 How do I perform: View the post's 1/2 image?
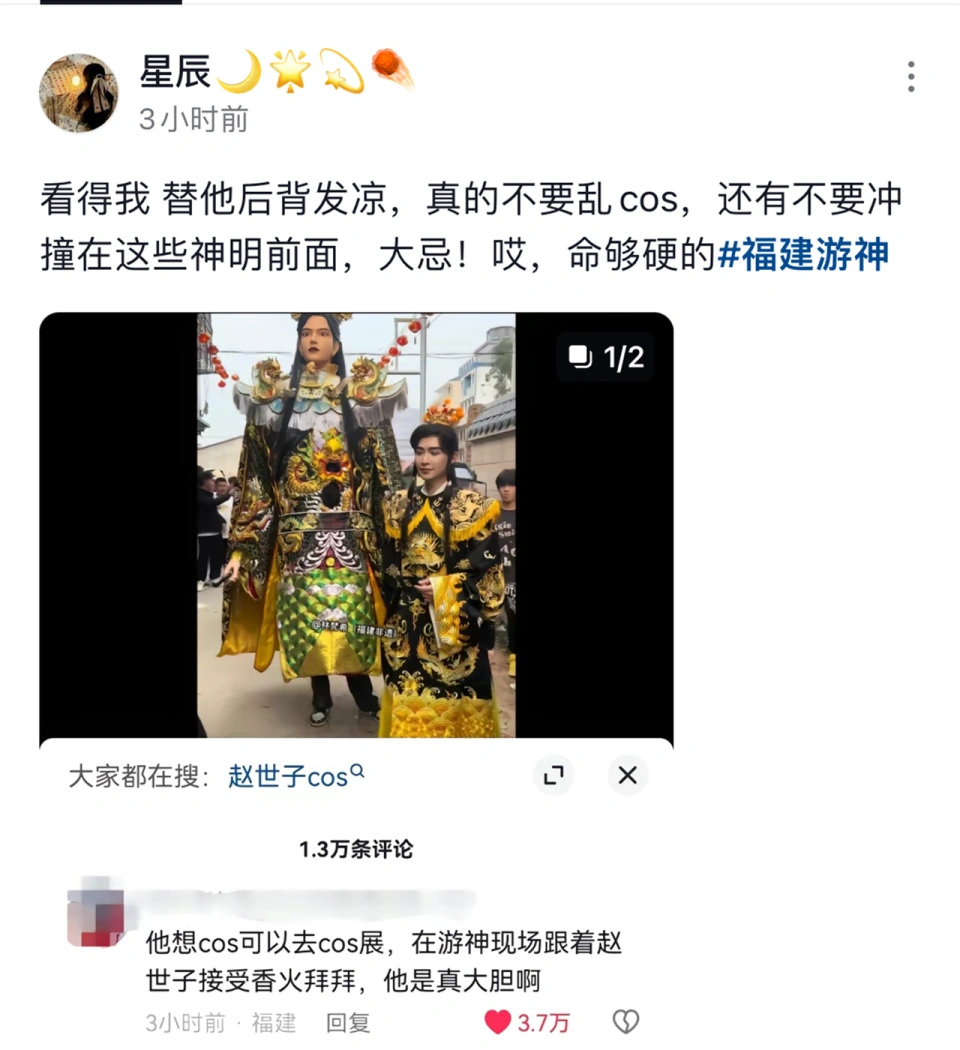click(x=356, y=525)
